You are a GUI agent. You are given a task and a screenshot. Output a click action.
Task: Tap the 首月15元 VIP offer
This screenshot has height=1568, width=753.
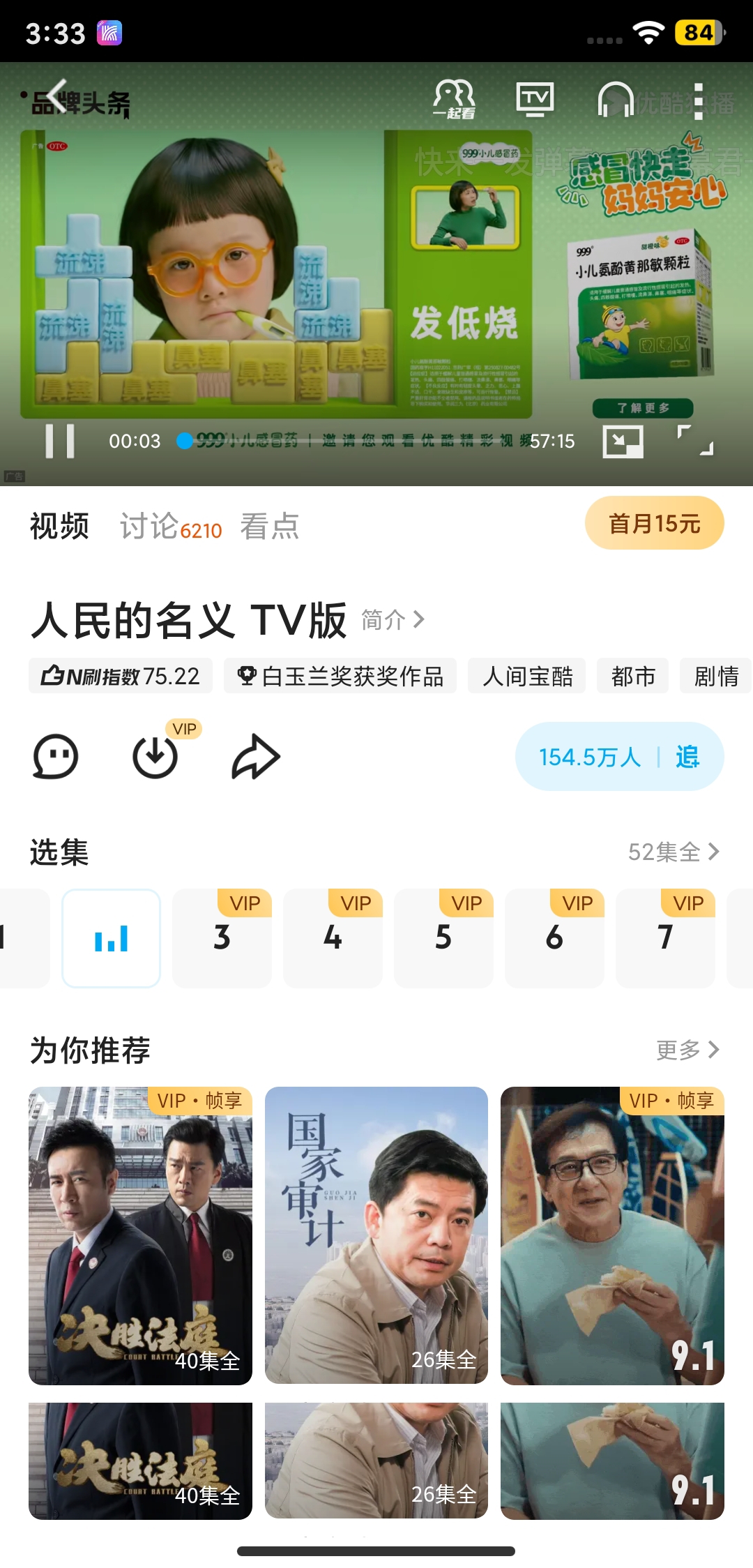[654, 523]
